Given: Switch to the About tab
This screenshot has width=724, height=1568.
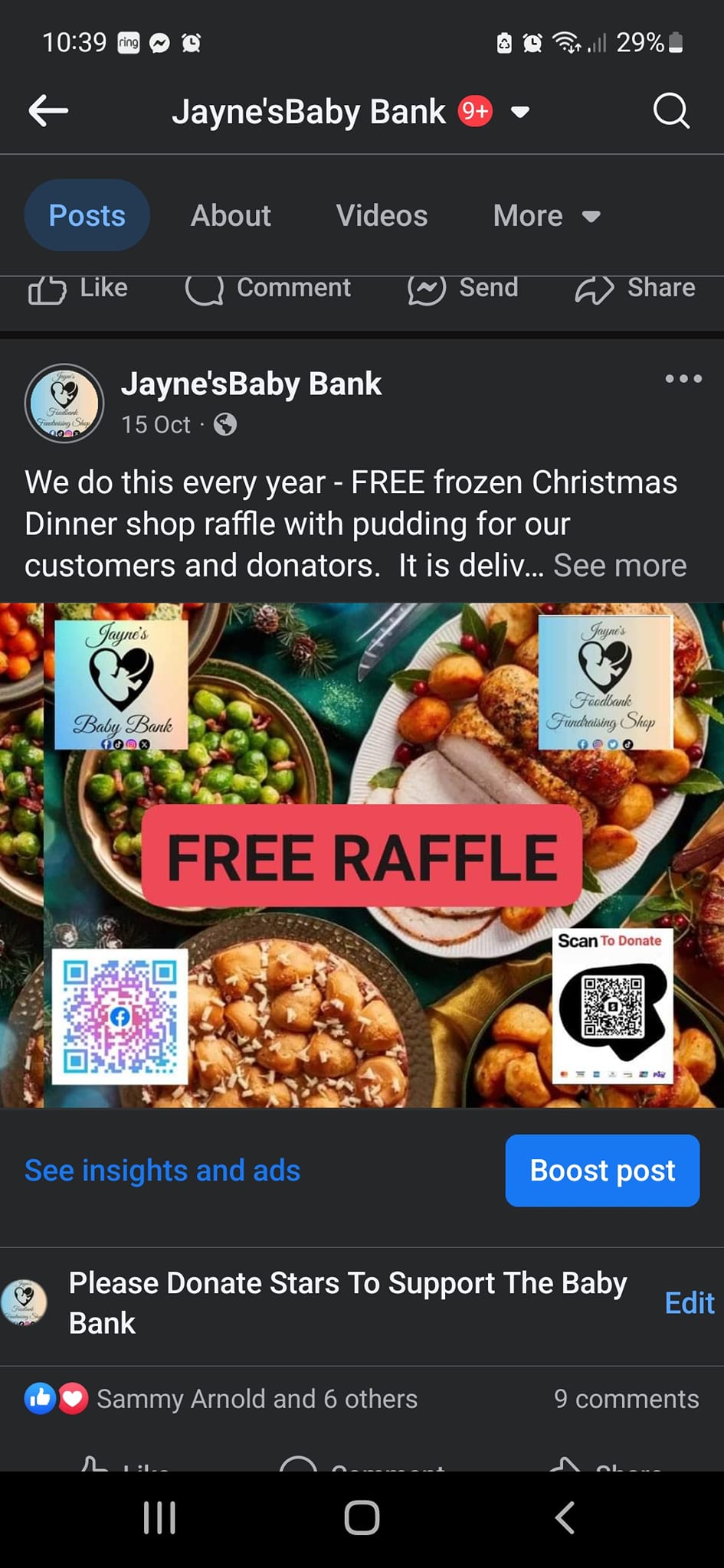Looking at the screenshot, I should pos(231,215).
